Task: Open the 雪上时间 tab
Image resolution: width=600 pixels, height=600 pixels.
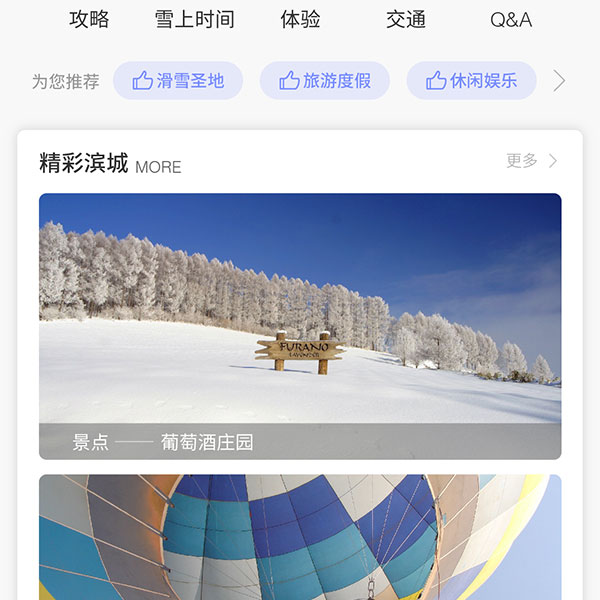Action: [x=194, y=19]
